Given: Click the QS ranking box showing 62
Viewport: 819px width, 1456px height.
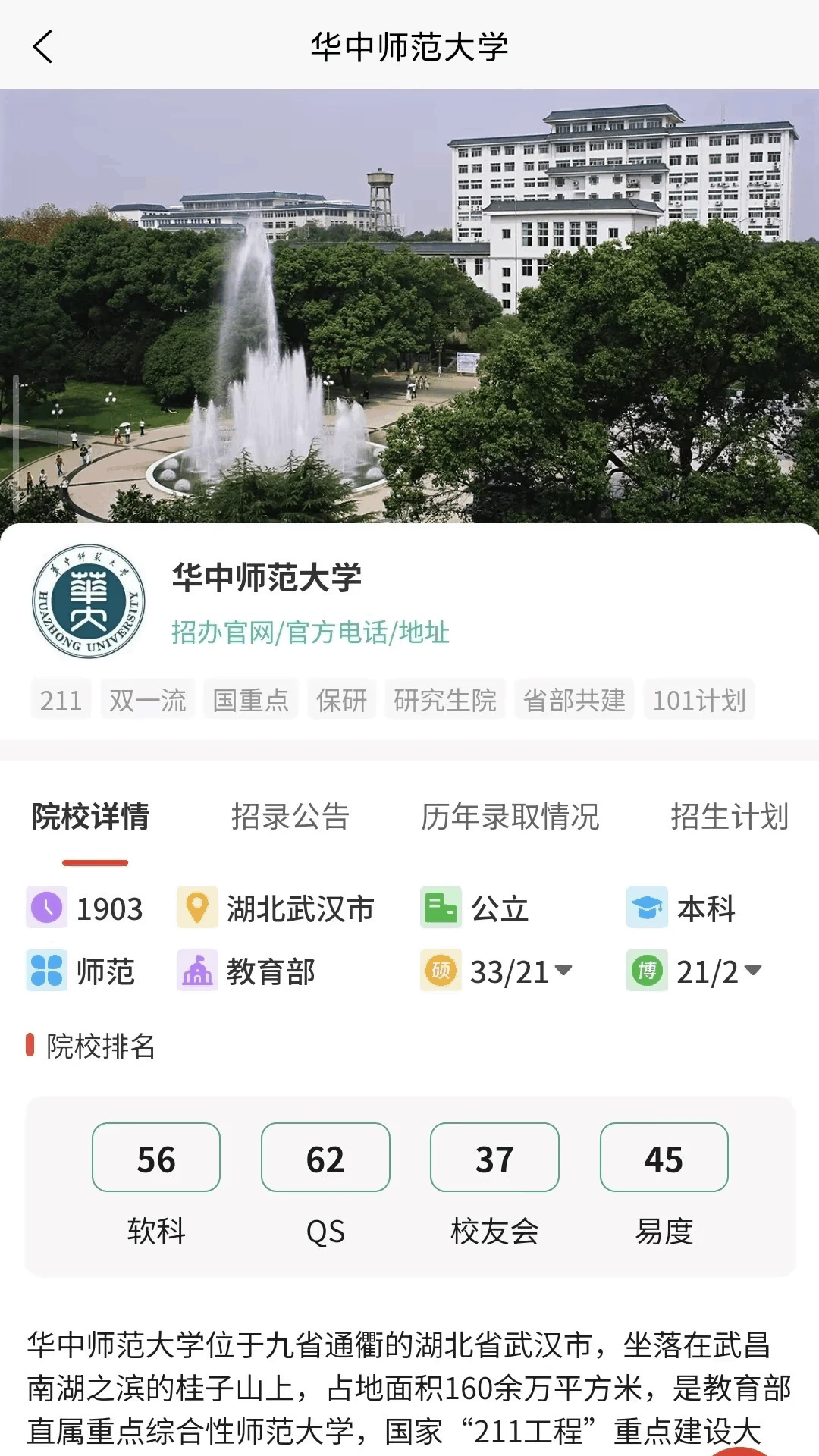Looking at the screenshot, I should (325, 1156).
